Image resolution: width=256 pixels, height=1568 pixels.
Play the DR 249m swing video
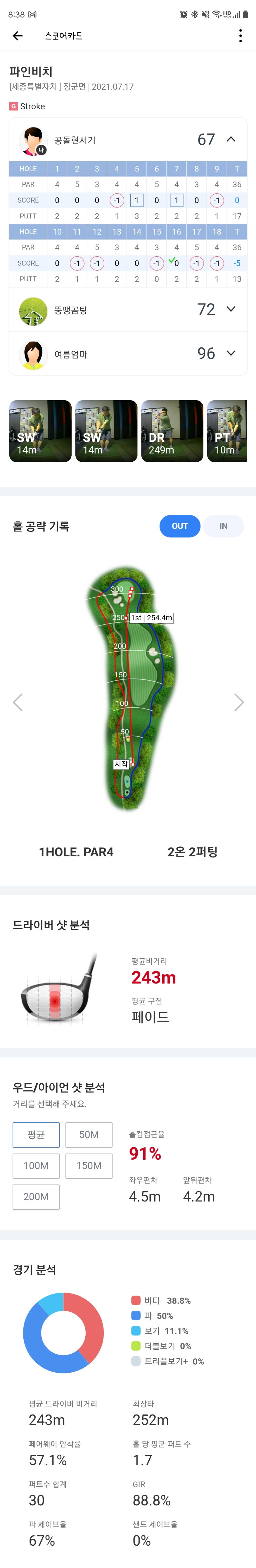click(x=172, y=431)
